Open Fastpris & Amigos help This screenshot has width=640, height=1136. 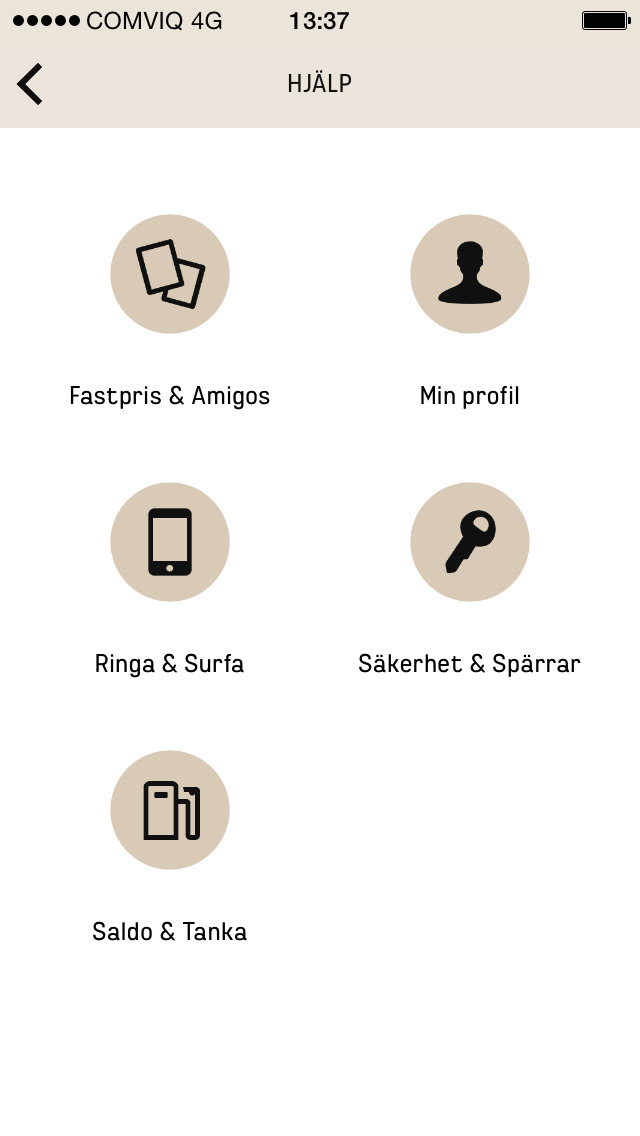[x=170, y=274]
